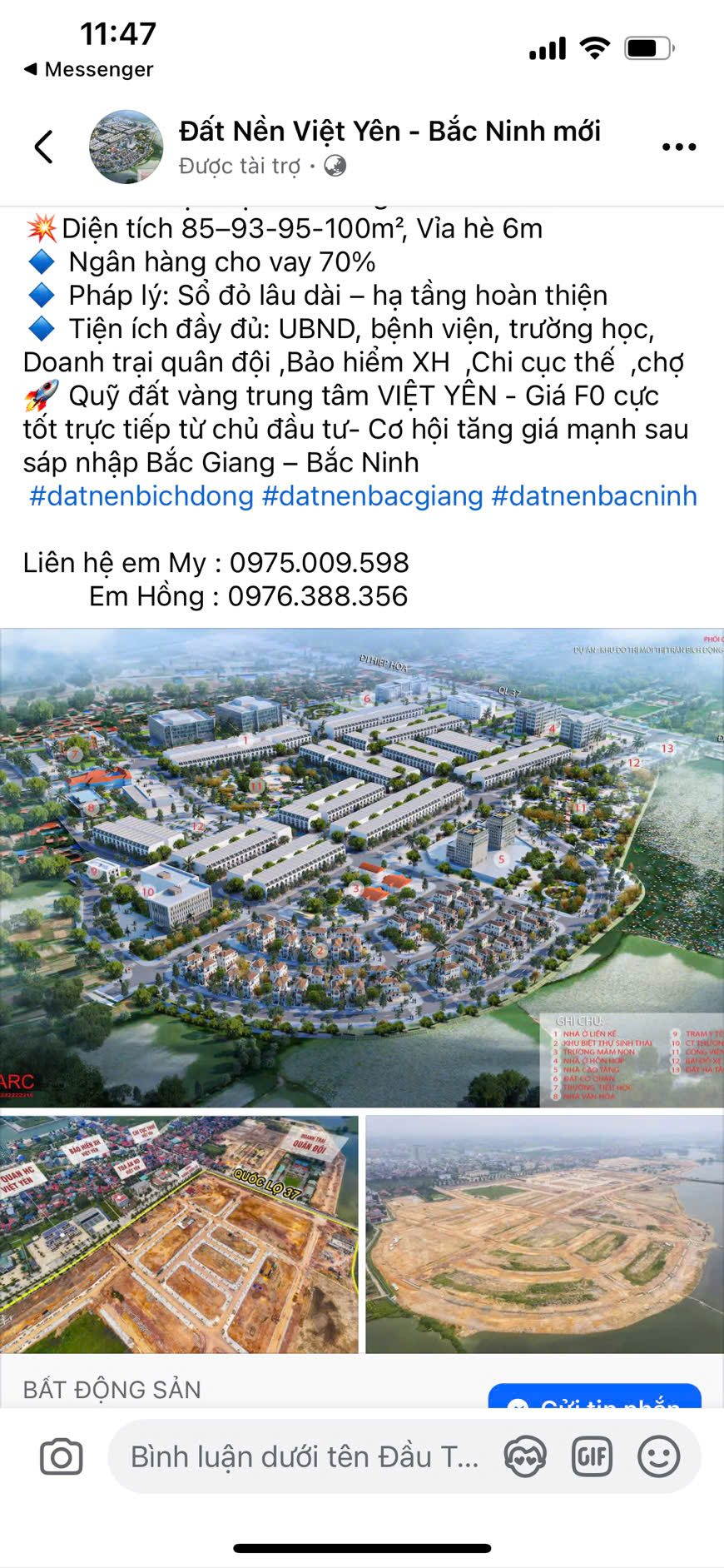Open the GIF picker
This screenshot has width=724, height=1568.
click(592, 1456)
